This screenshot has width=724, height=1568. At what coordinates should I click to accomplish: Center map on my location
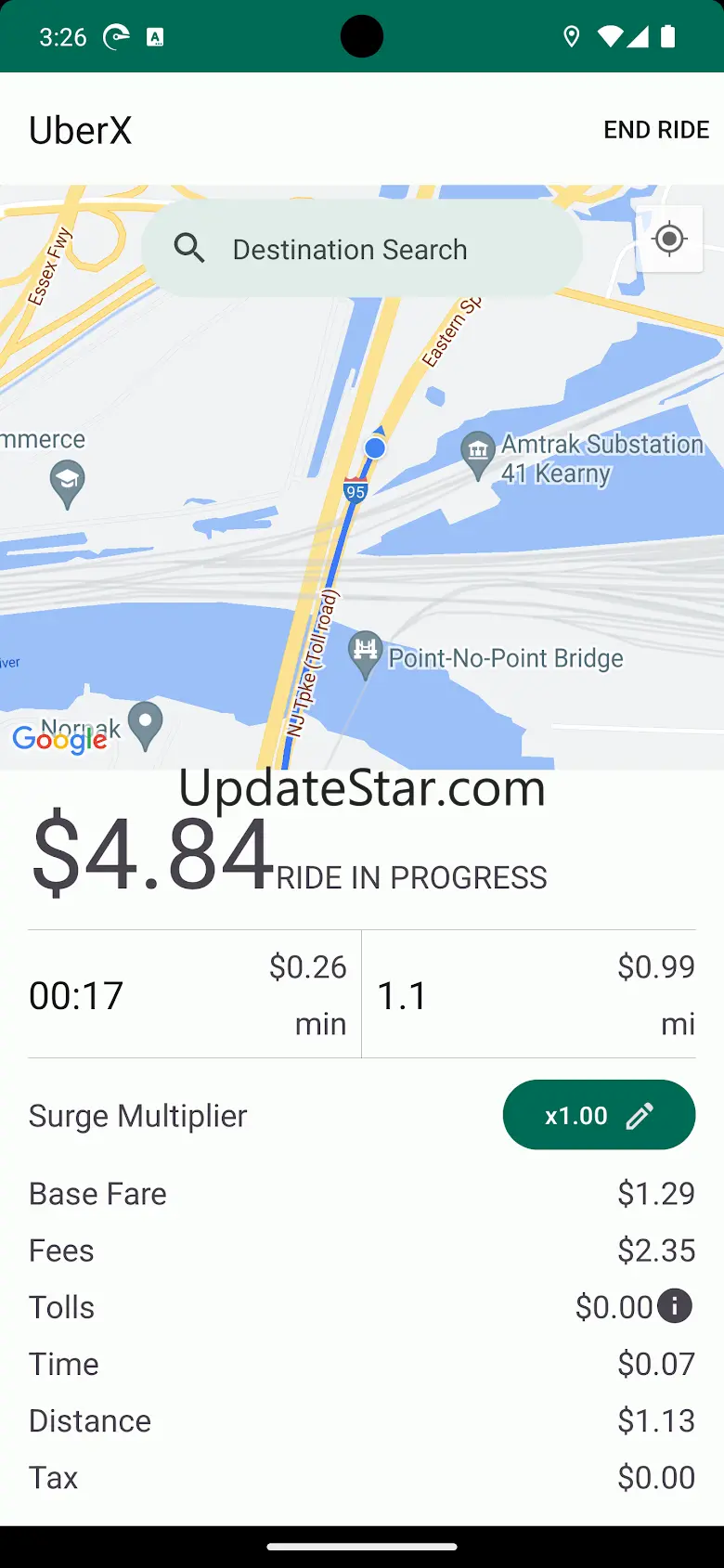point(669,240)
